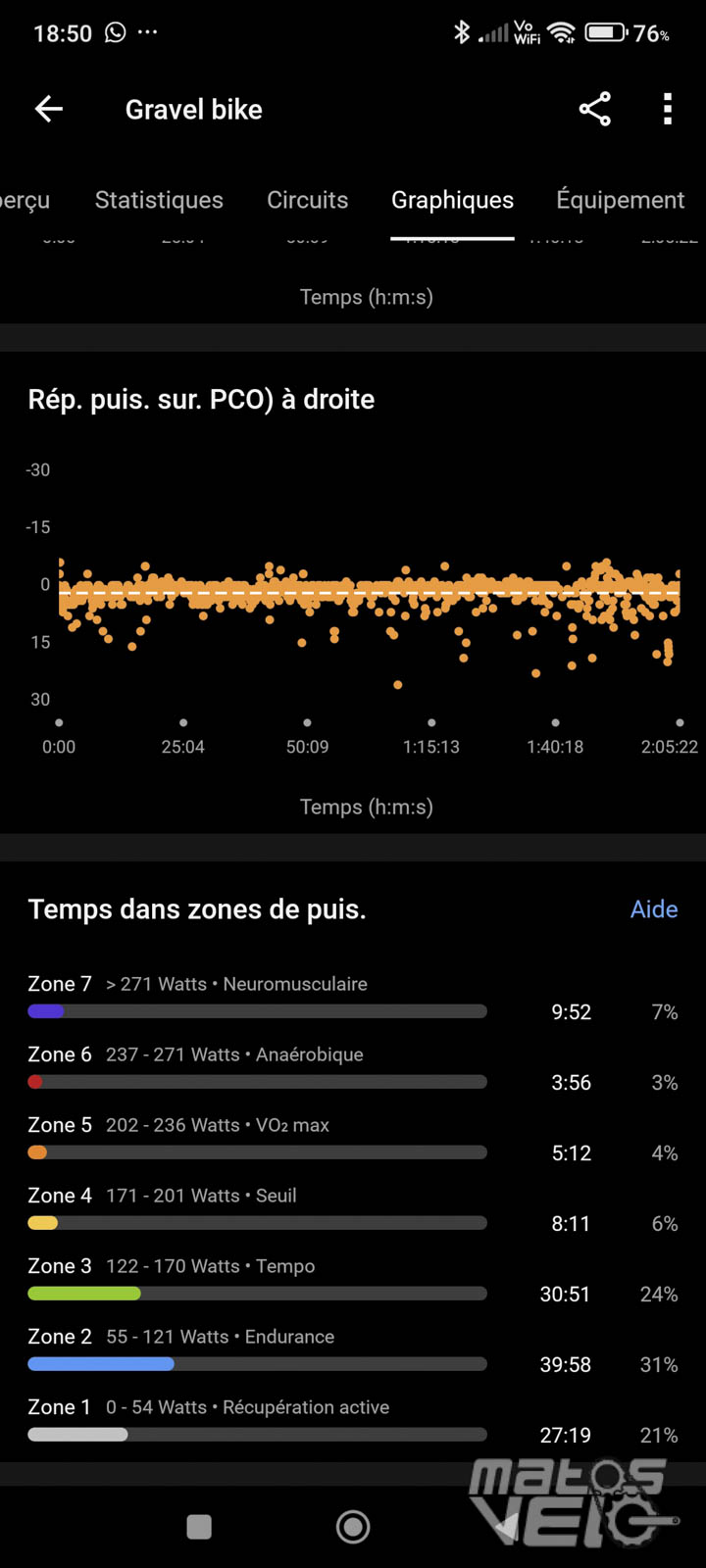Open the three-dot overflow menu
Image resolution: width=706 pixels, height=1568 pixels.
(x=668, y=109)
